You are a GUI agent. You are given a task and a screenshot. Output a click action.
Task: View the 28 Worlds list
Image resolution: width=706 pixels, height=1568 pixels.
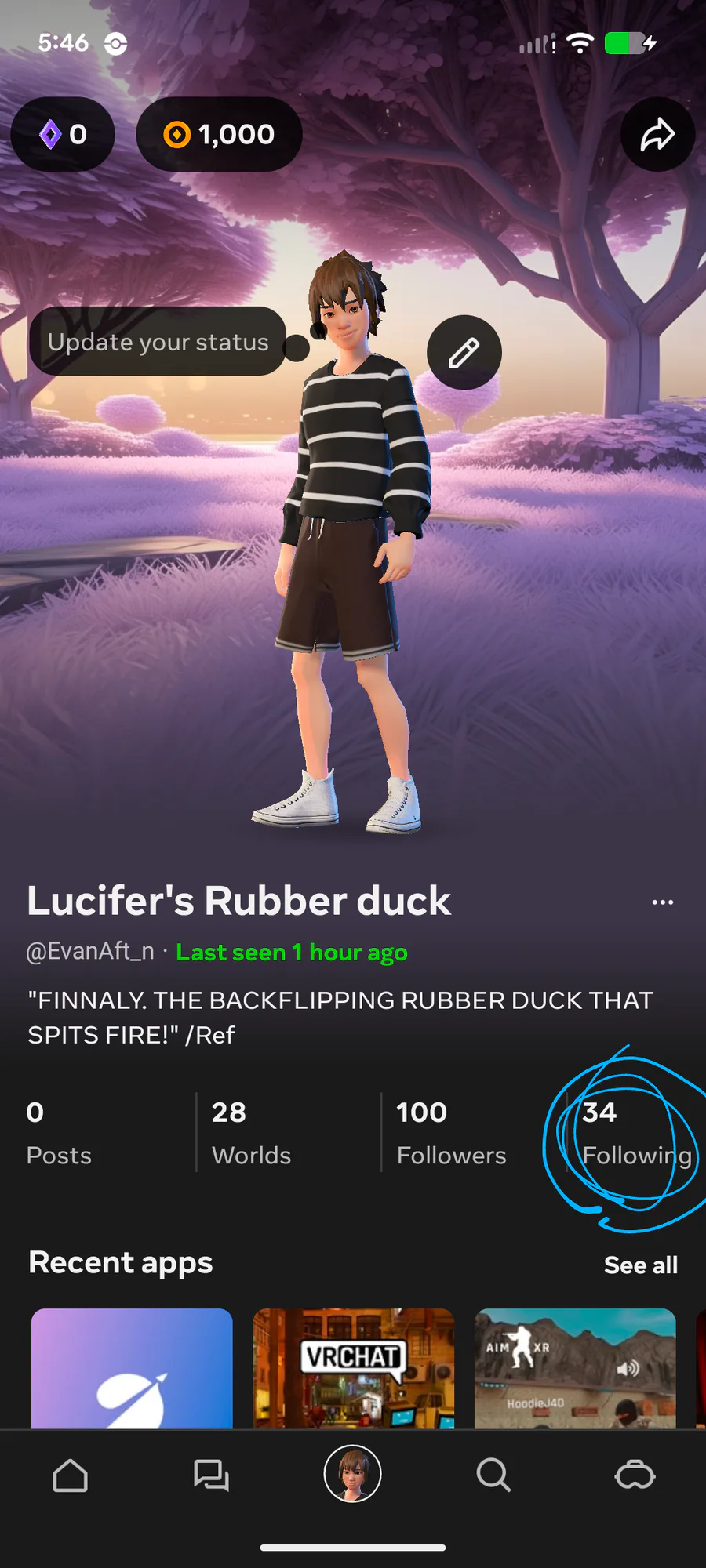251,1133
